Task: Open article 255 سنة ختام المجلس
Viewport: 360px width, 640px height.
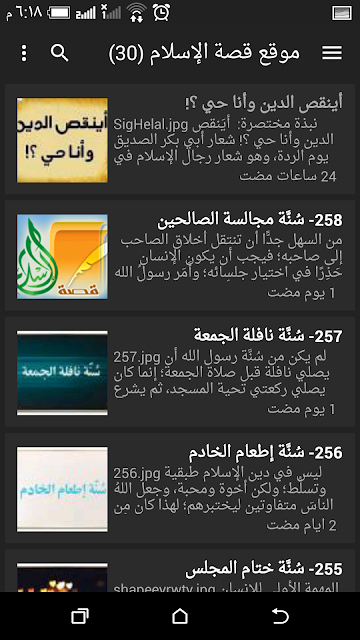Action: (x=180, y=571)
